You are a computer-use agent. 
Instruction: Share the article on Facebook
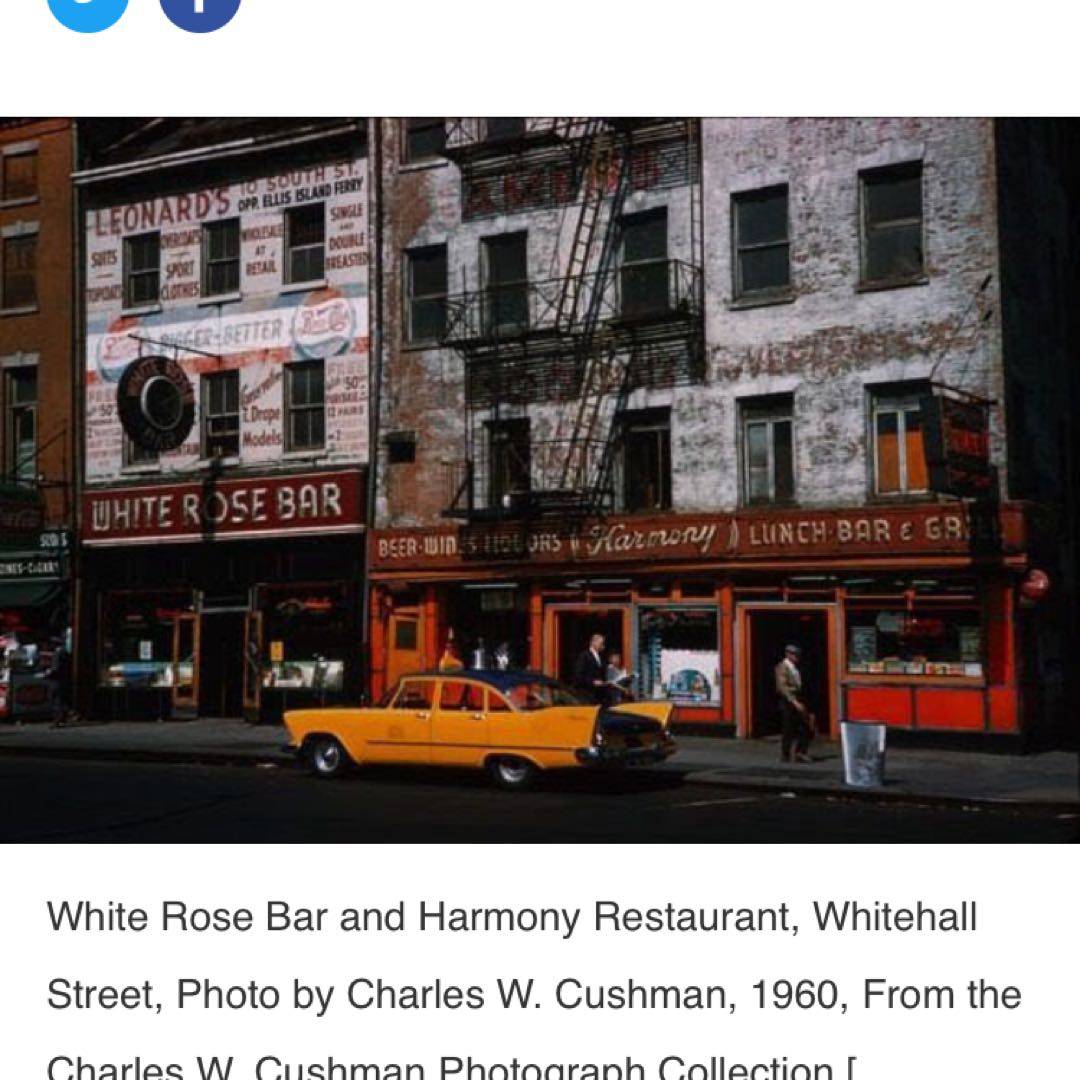coord(200,8)
